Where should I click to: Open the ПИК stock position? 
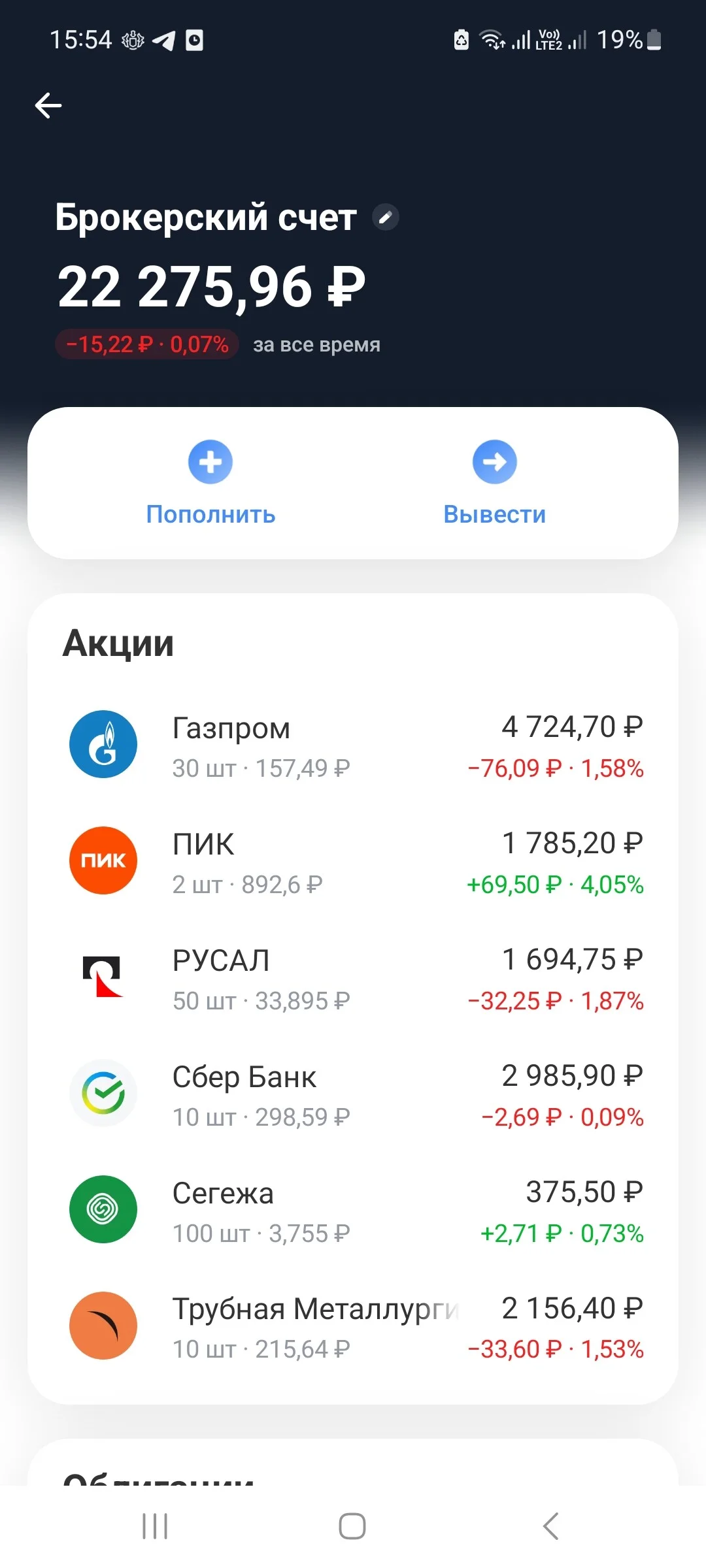coord(353,861)
